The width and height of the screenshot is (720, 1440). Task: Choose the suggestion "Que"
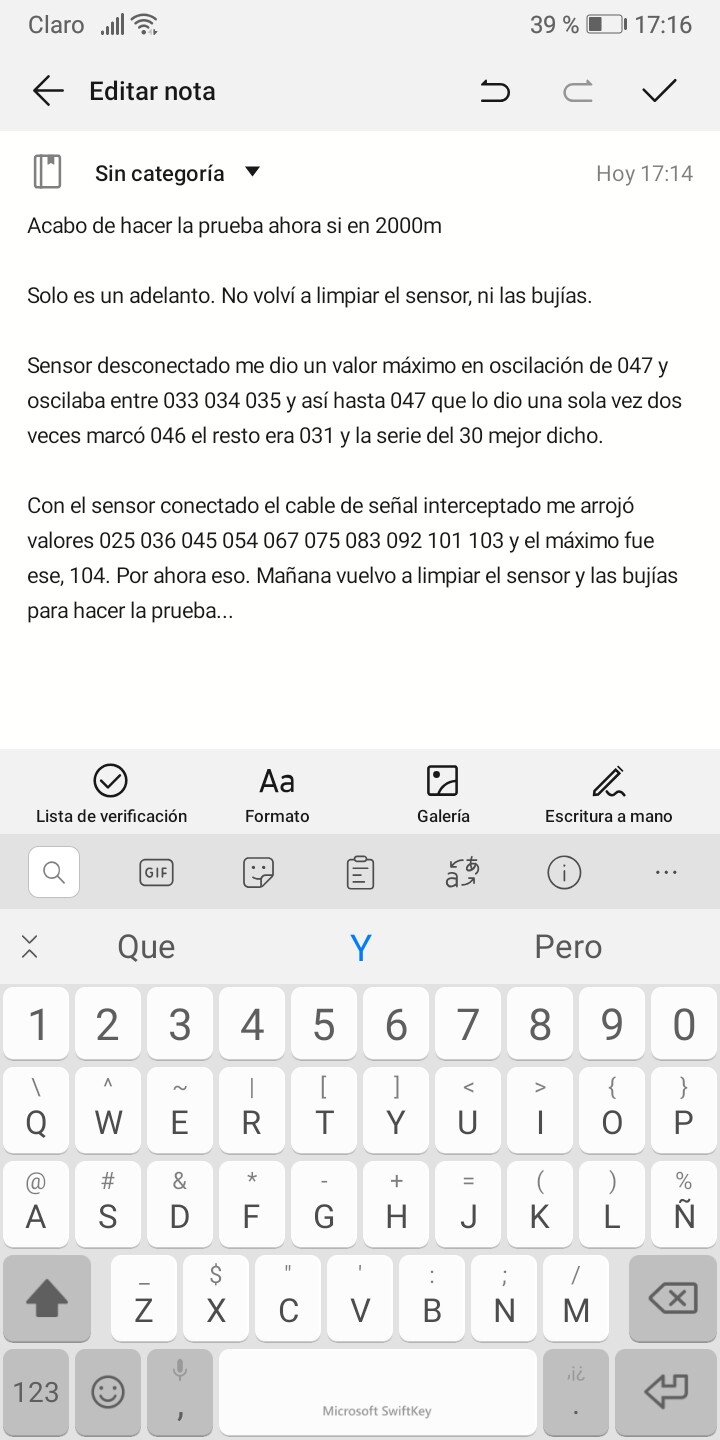(x=146, y=946)
